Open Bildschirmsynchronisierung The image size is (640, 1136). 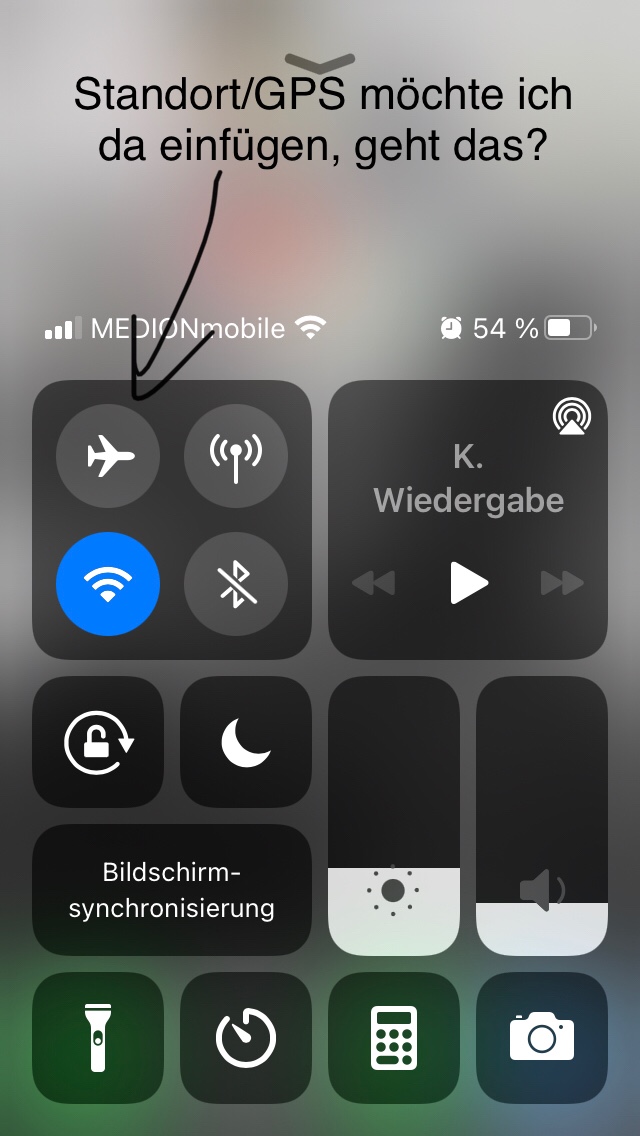point(172,890)
